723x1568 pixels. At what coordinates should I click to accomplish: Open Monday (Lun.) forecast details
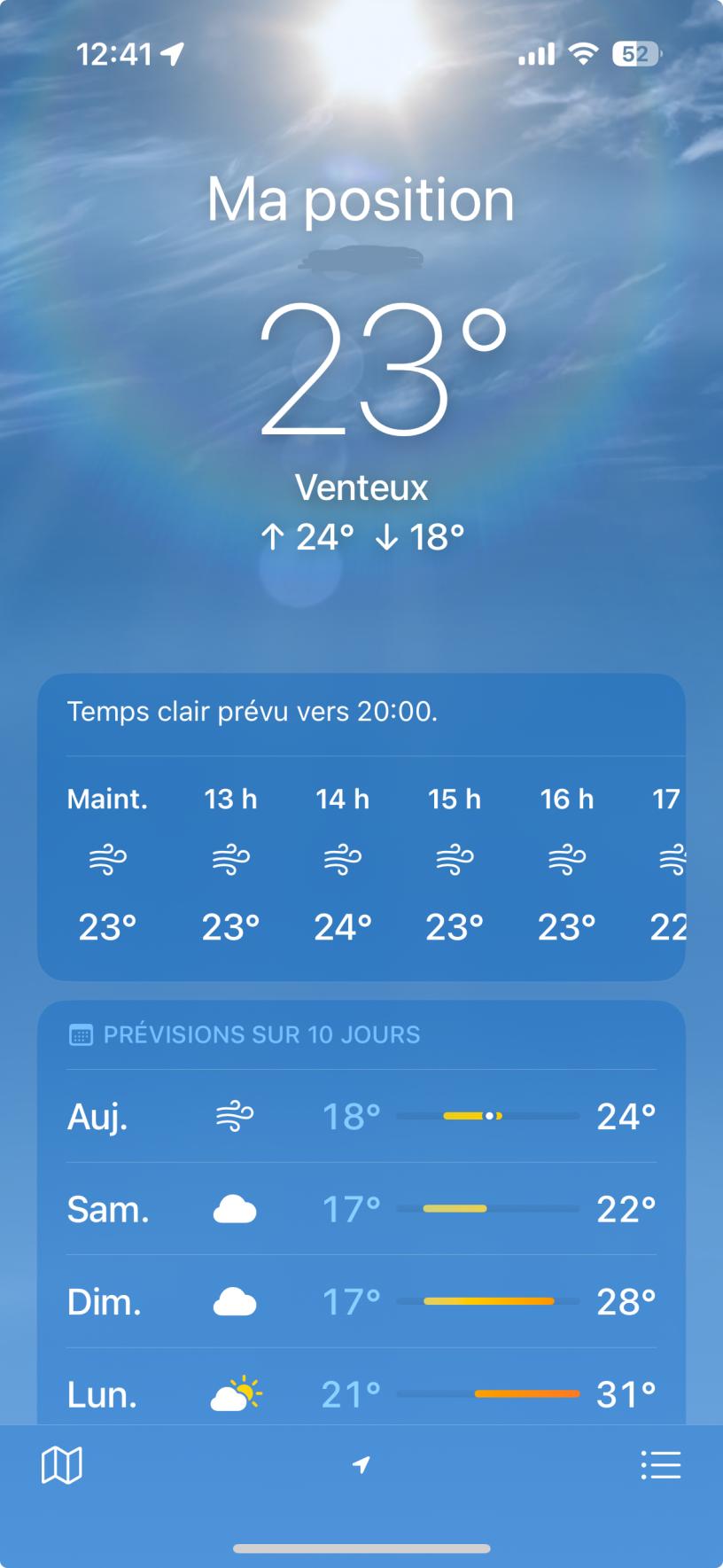pos(361,1393)
